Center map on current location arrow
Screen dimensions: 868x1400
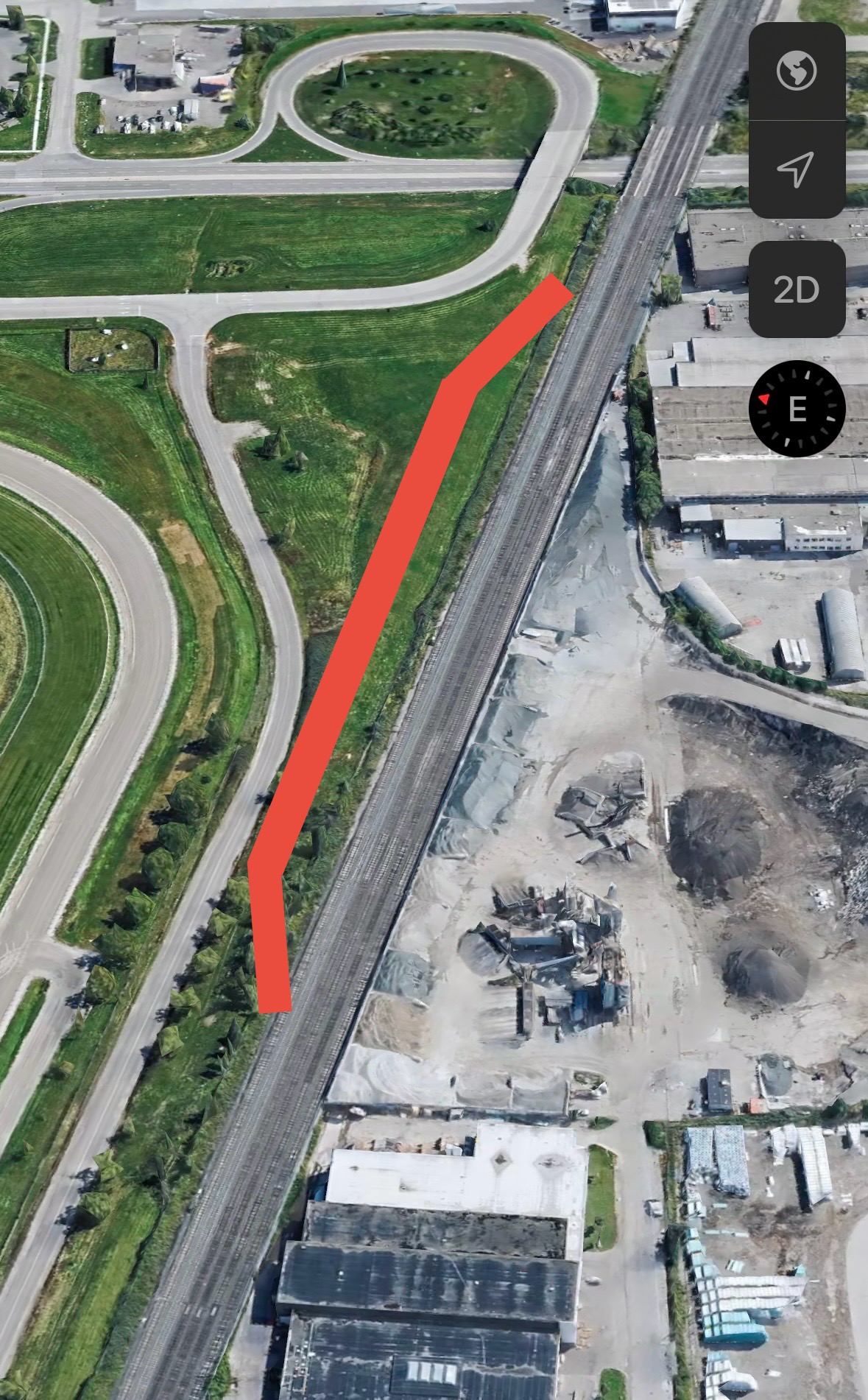(x=797, y=169)
